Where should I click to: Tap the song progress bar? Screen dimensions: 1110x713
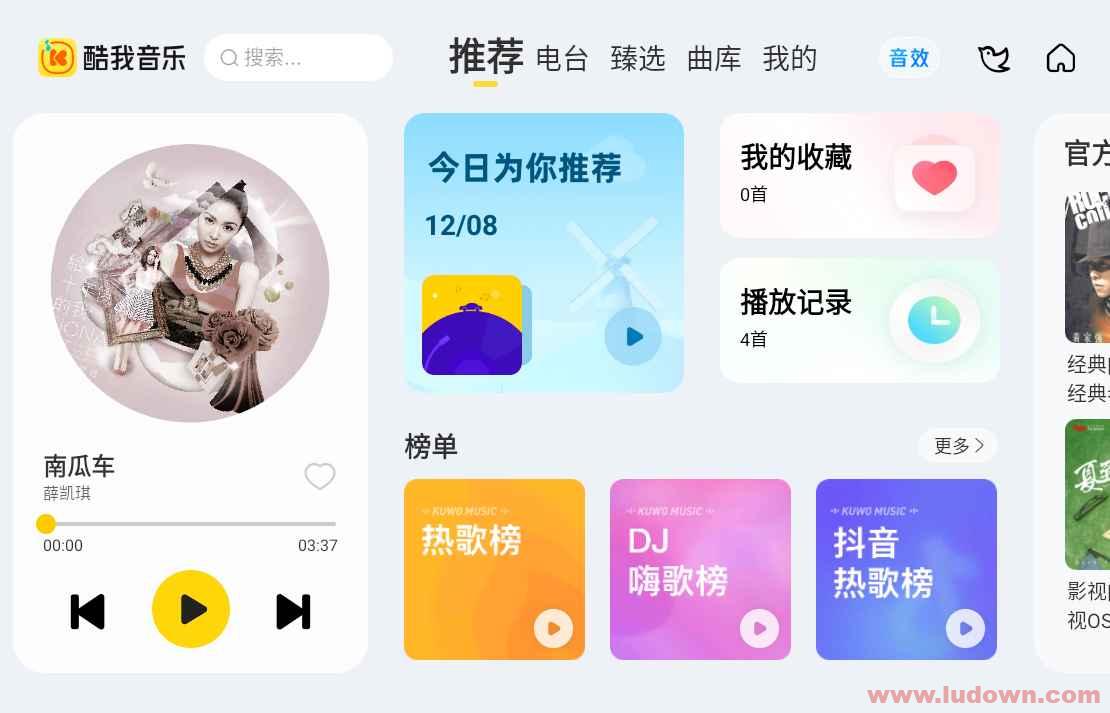point(190,523)
